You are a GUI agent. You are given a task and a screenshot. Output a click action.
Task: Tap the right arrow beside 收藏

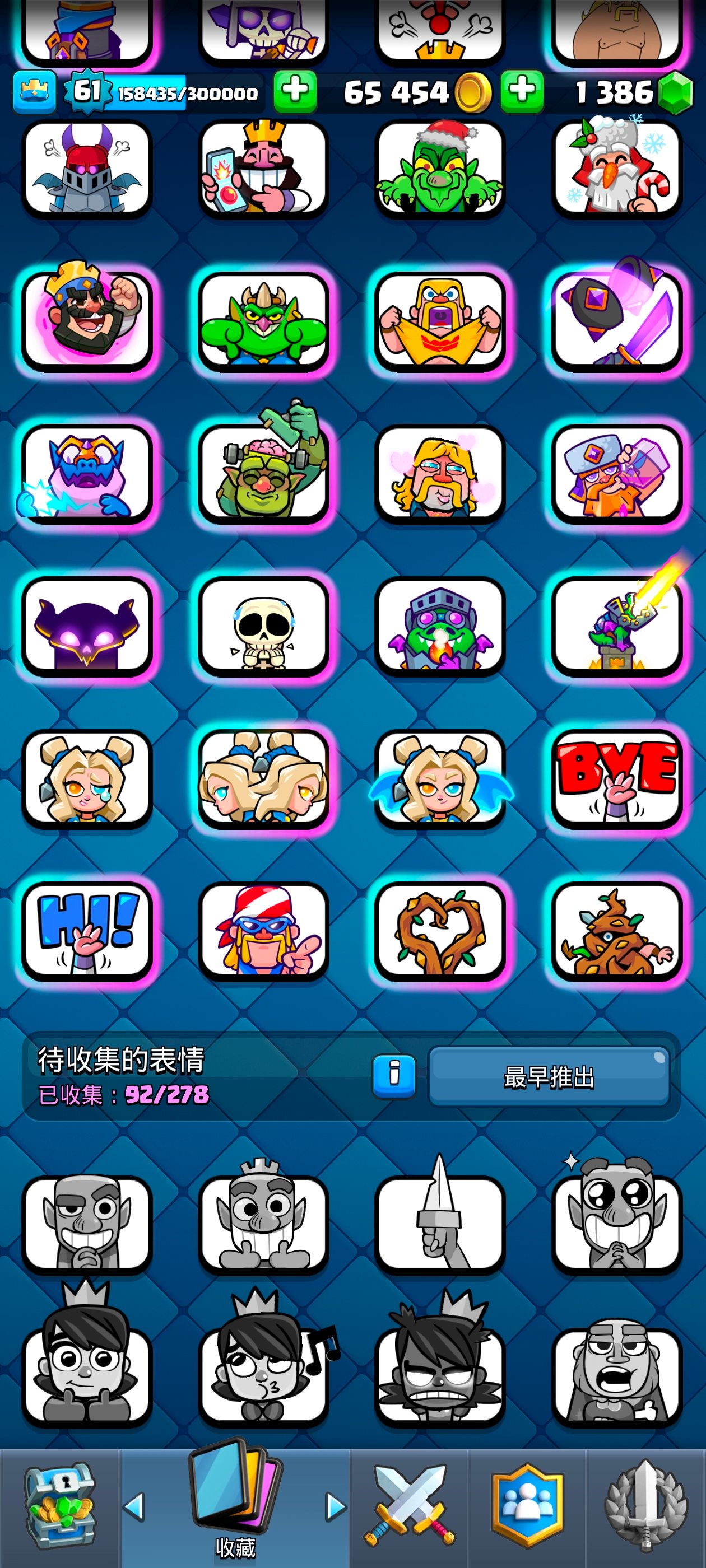[335, 1507]
